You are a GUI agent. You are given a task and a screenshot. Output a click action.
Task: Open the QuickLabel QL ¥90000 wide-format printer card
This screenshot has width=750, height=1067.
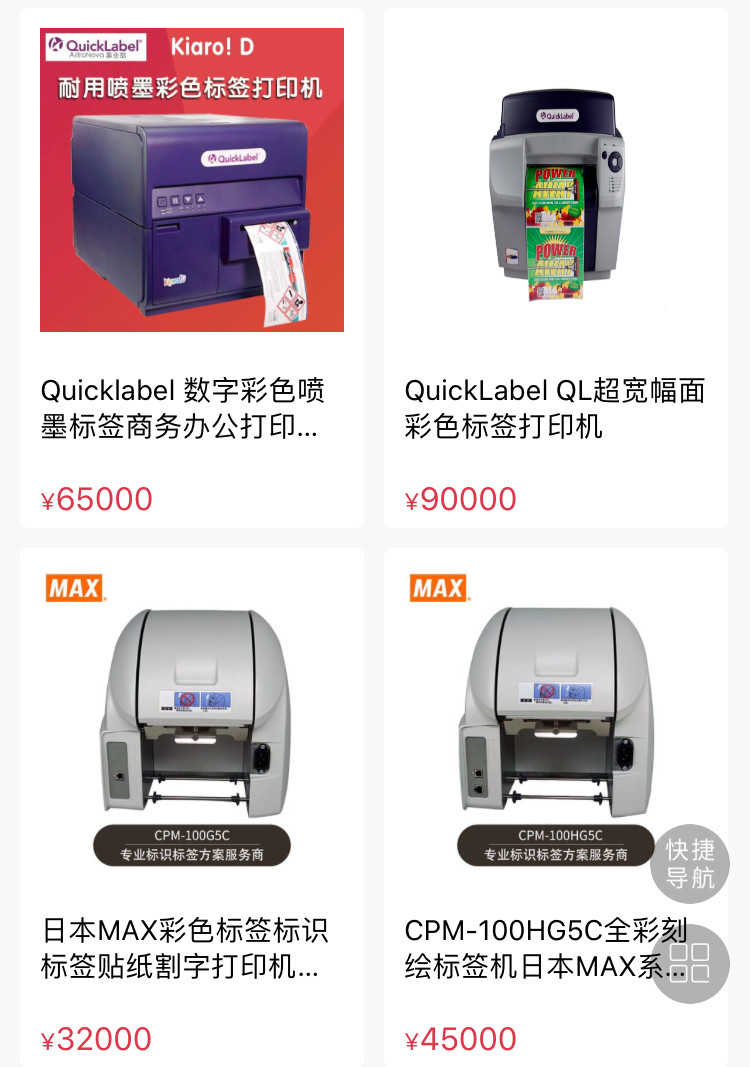click(555, 270)
